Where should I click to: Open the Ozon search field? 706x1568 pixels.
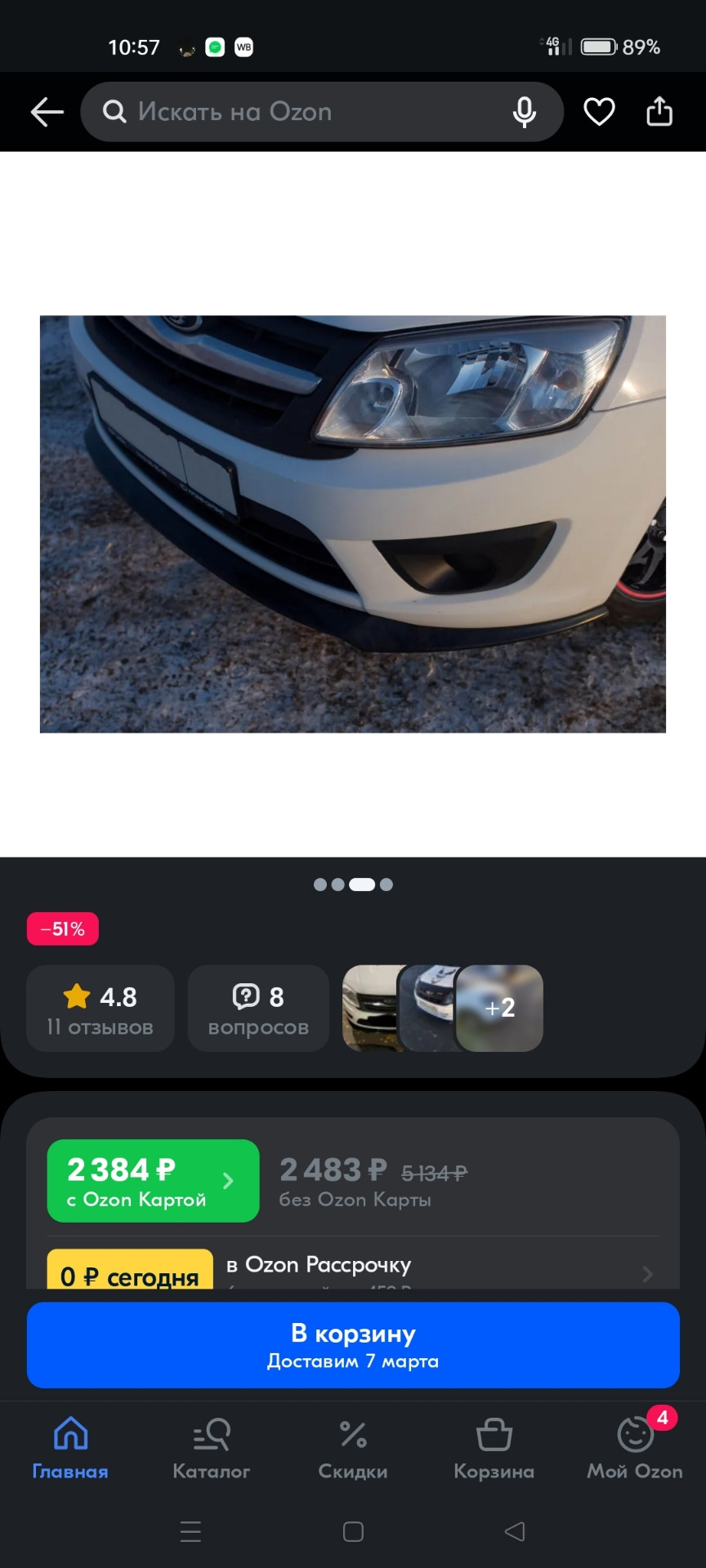pos(302,112)
